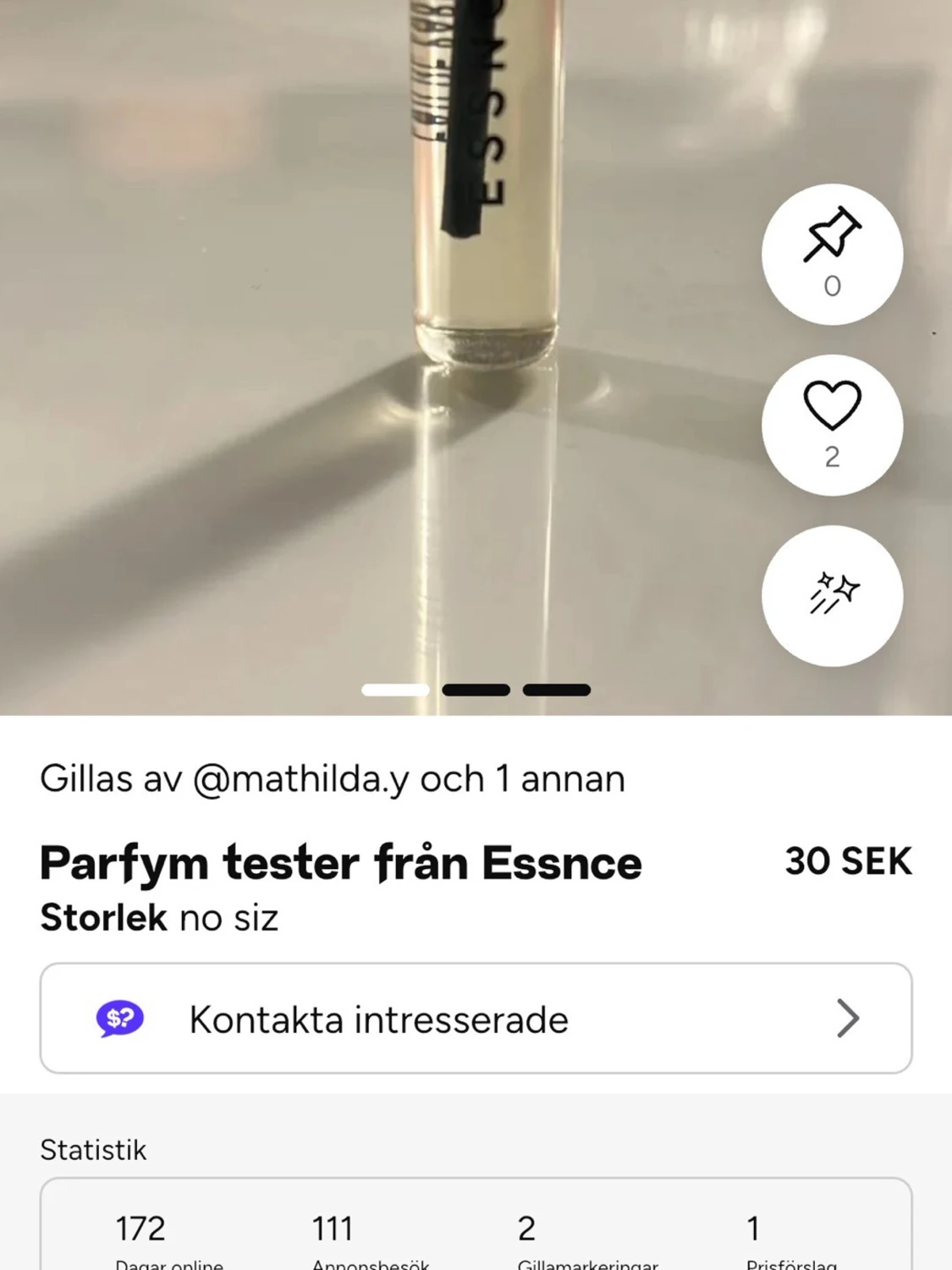Tap the heart icon's like counter showing 2
Image resolution: width=952 pixels, height=1270 pixels.
pyautogui.click(x=833, y=458)
